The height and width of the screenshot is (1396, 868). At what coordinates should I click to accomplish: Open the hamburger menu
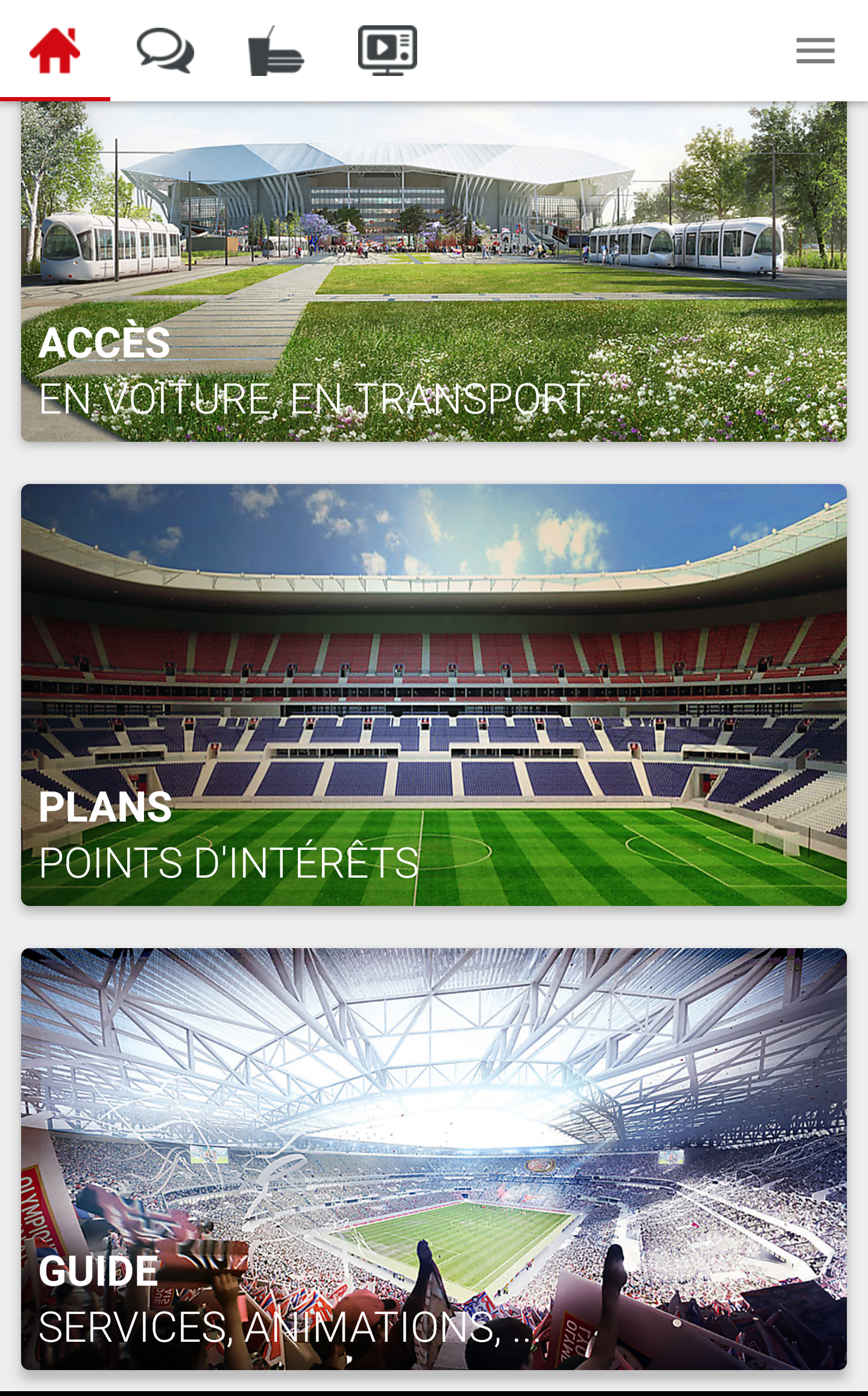tap(815, 51)
